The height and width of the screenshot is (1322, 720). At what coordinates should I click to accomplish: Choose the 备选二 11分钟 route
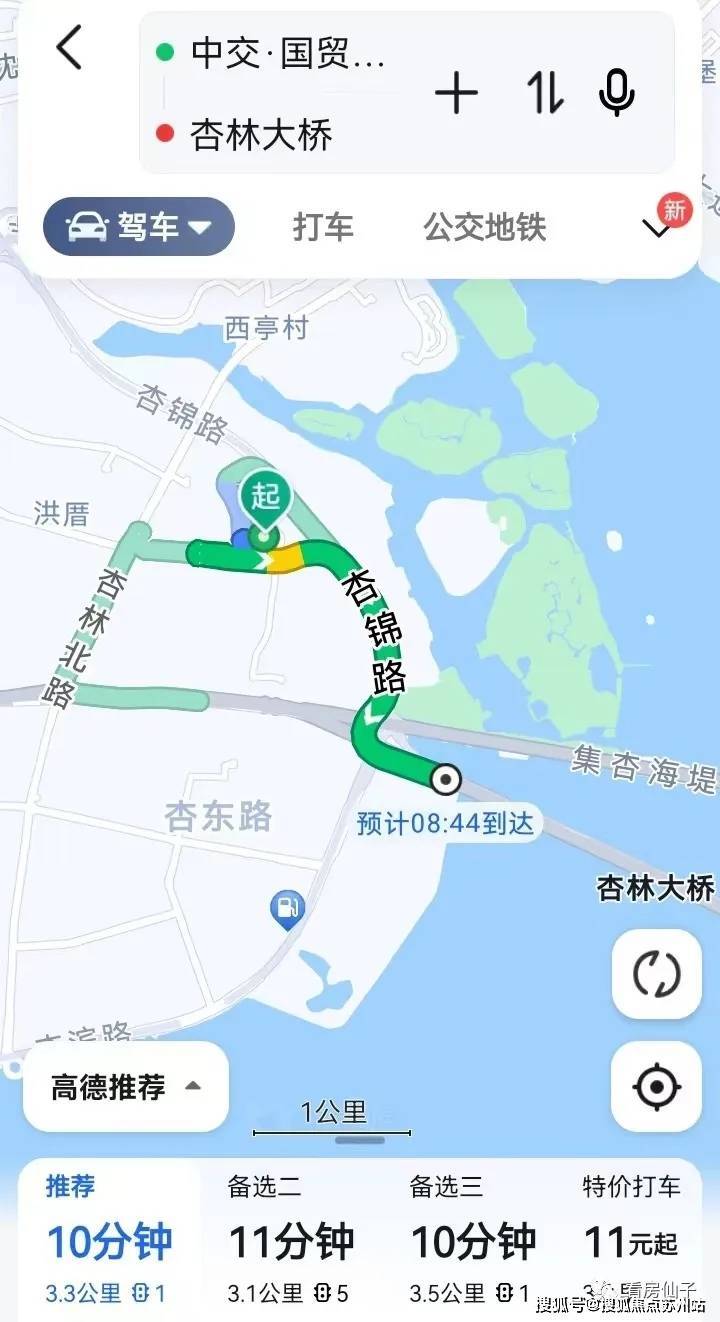point(291,1240)
